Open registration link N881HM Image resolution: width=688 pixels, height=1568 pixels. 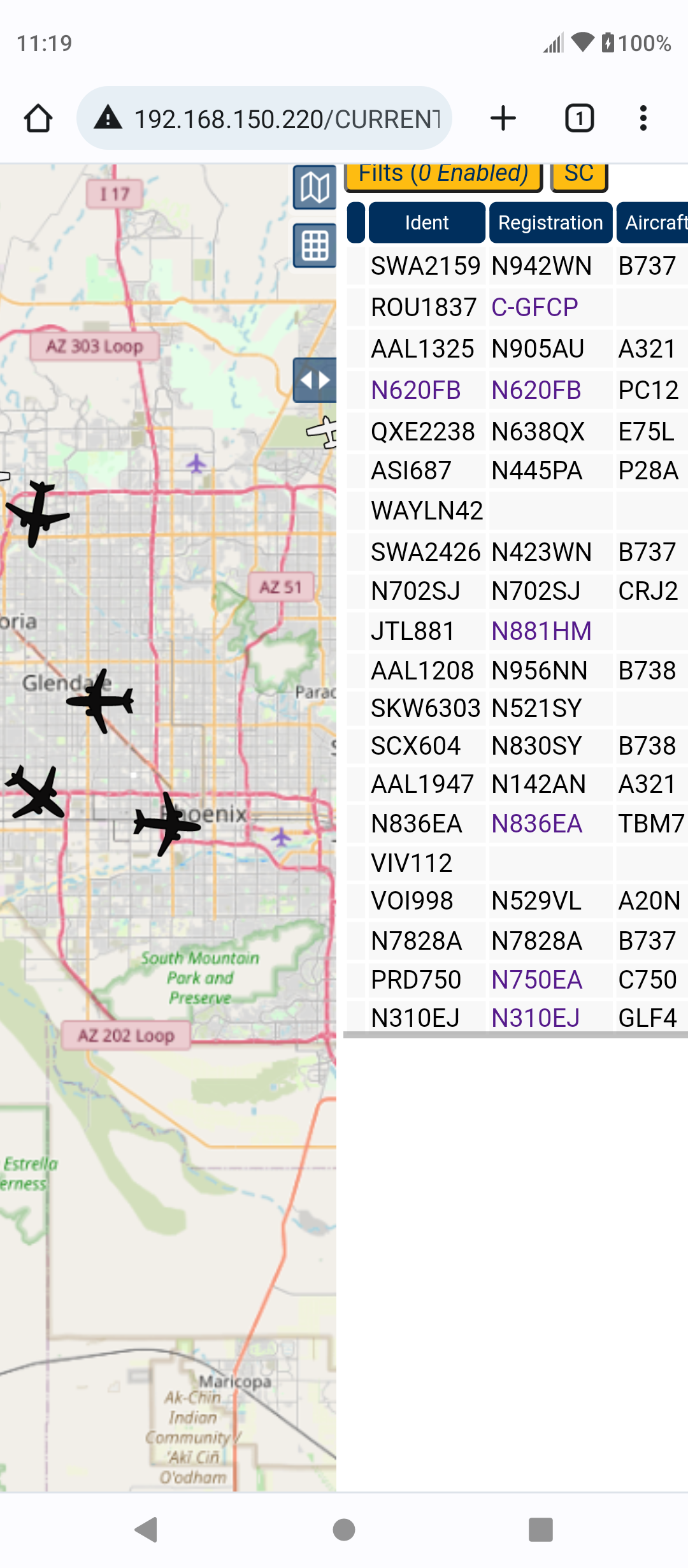(x=541, y=631)
